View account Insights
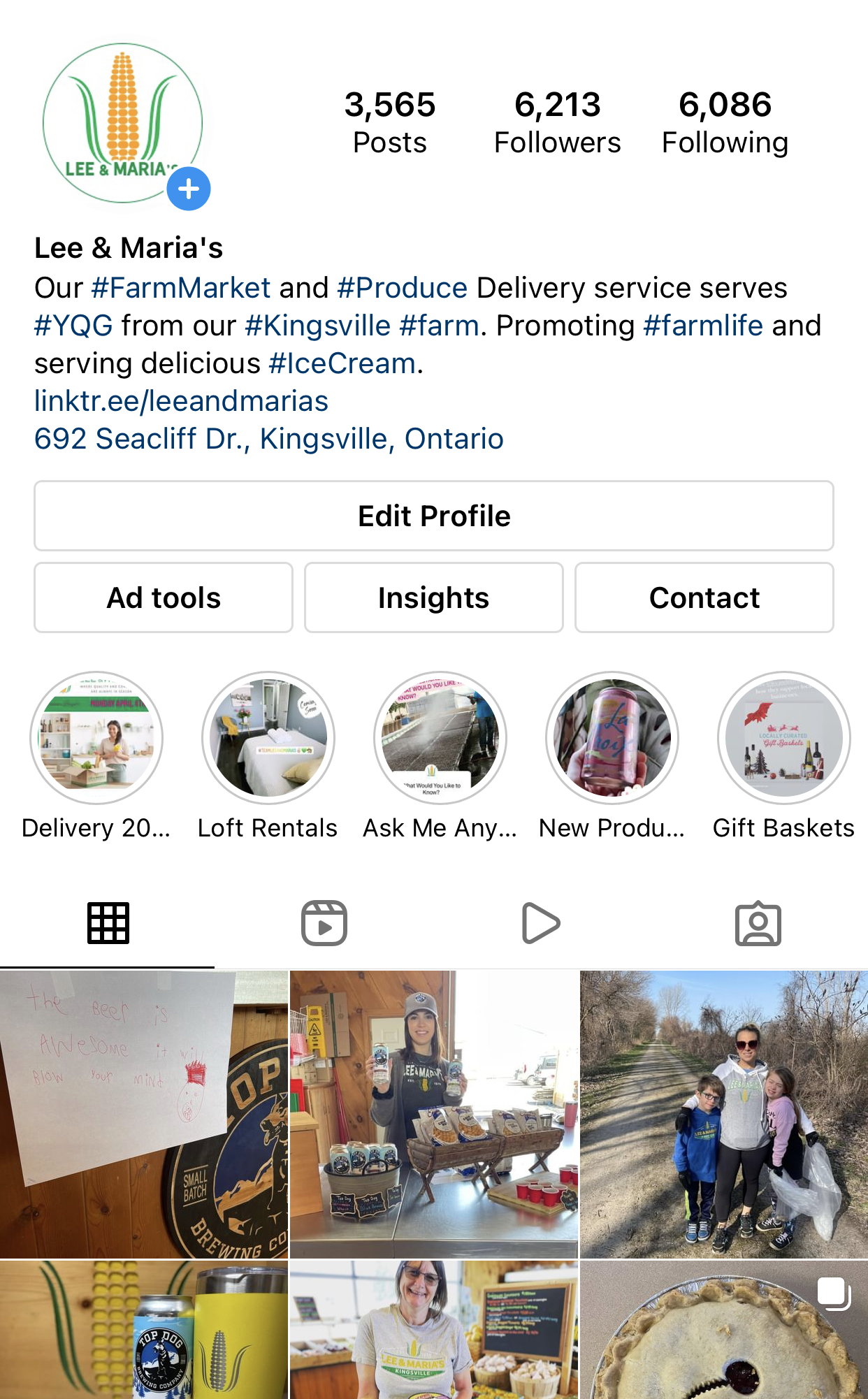 (x=433, y=597)
